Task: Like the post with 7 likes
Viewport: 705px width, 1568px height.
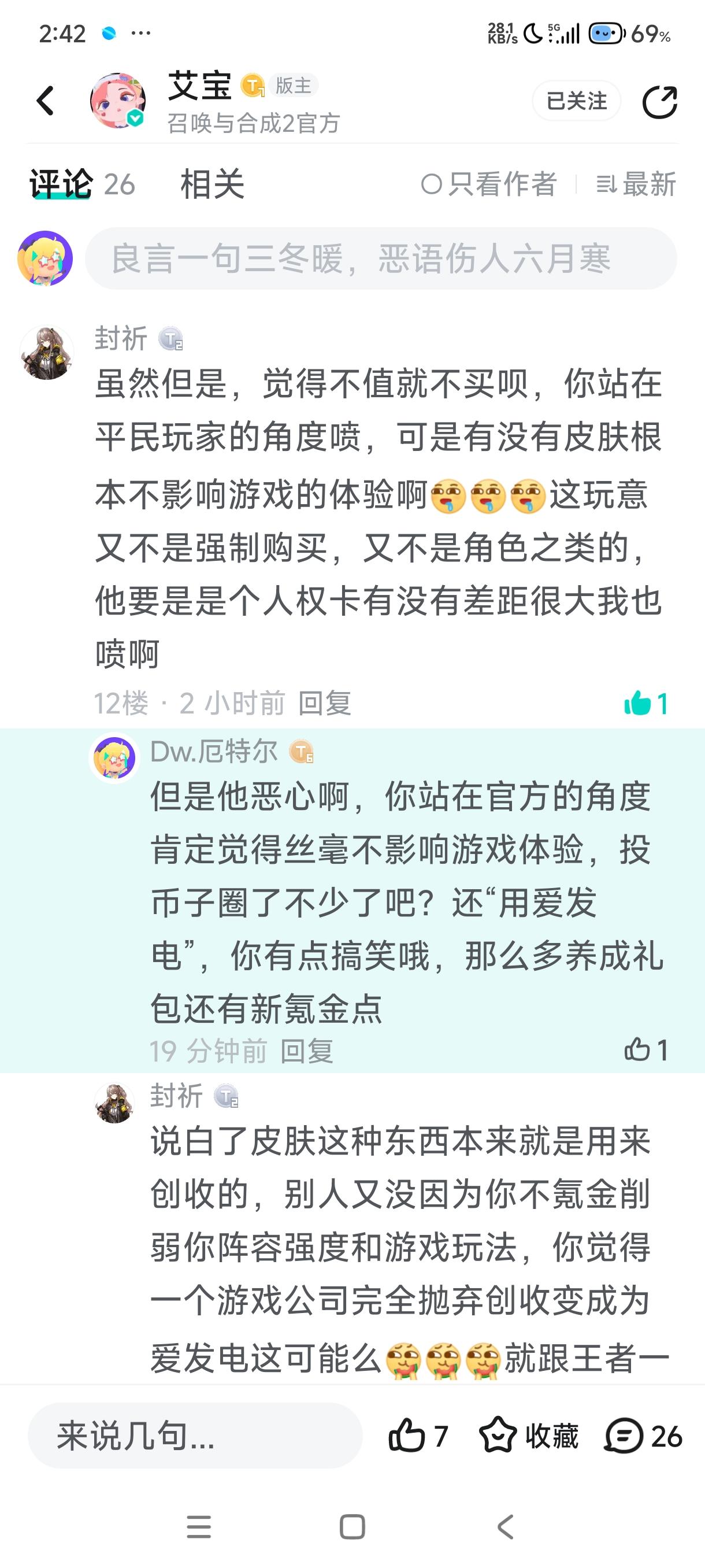Action: pyautogui.click(x=418, y=1436)
